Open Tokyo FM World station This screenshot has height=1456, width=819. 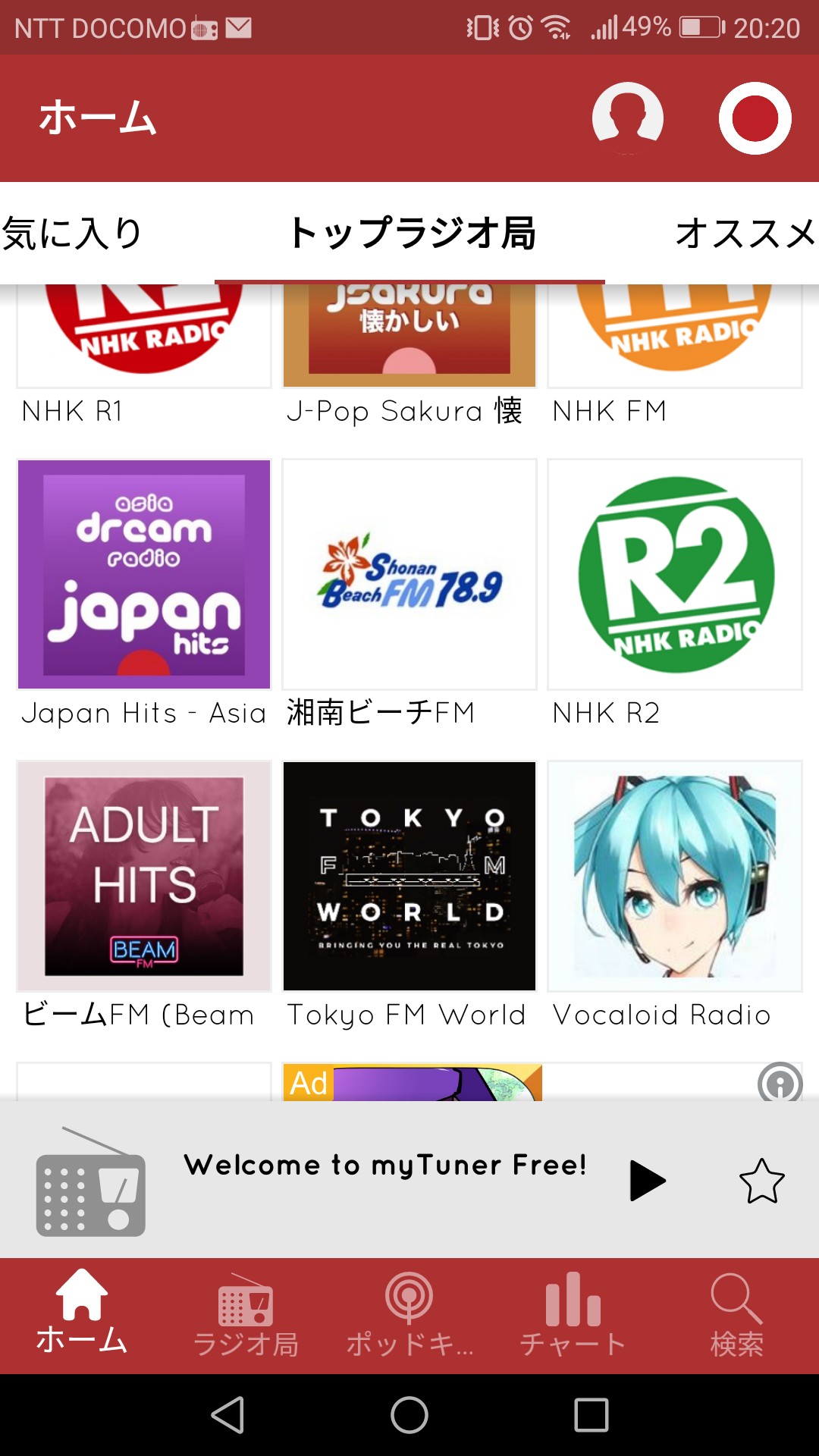pos(409,876)
